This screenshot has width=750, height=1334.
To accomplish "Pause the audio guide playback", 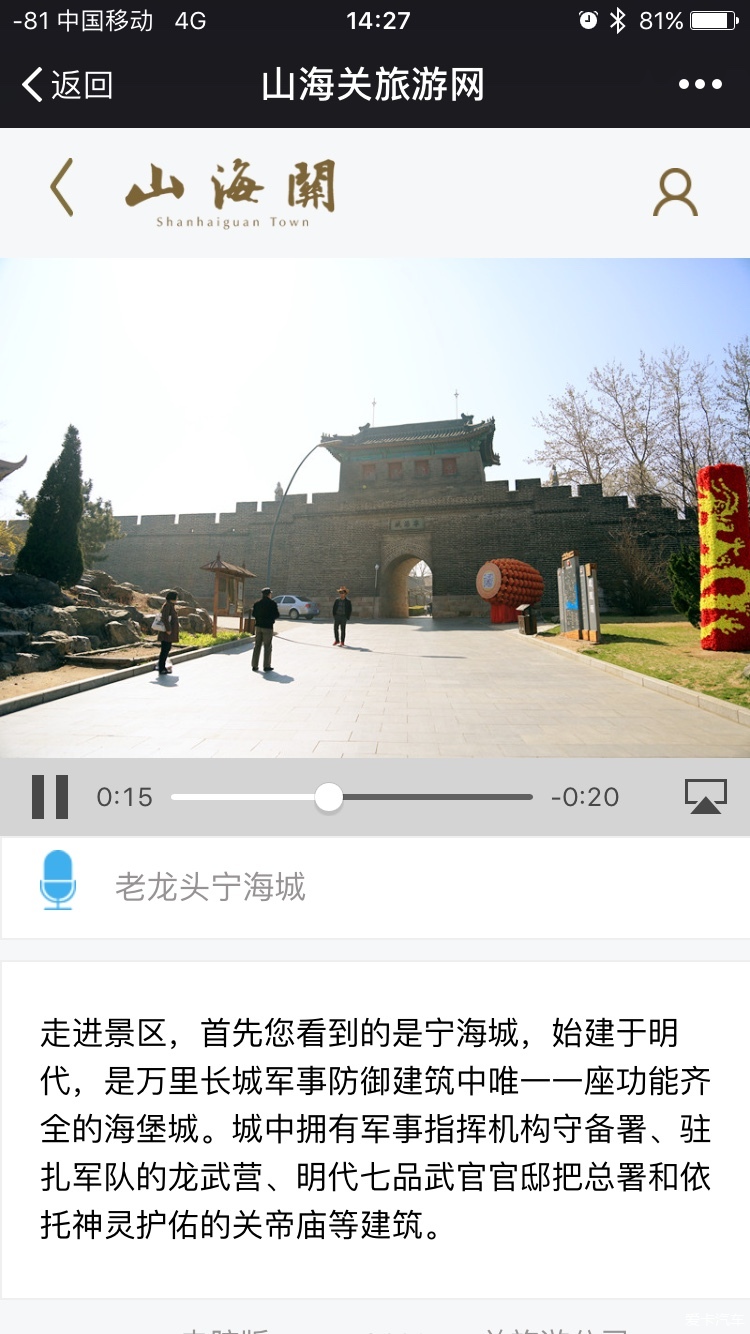I will pyautogui.click(x=50, y=797).
